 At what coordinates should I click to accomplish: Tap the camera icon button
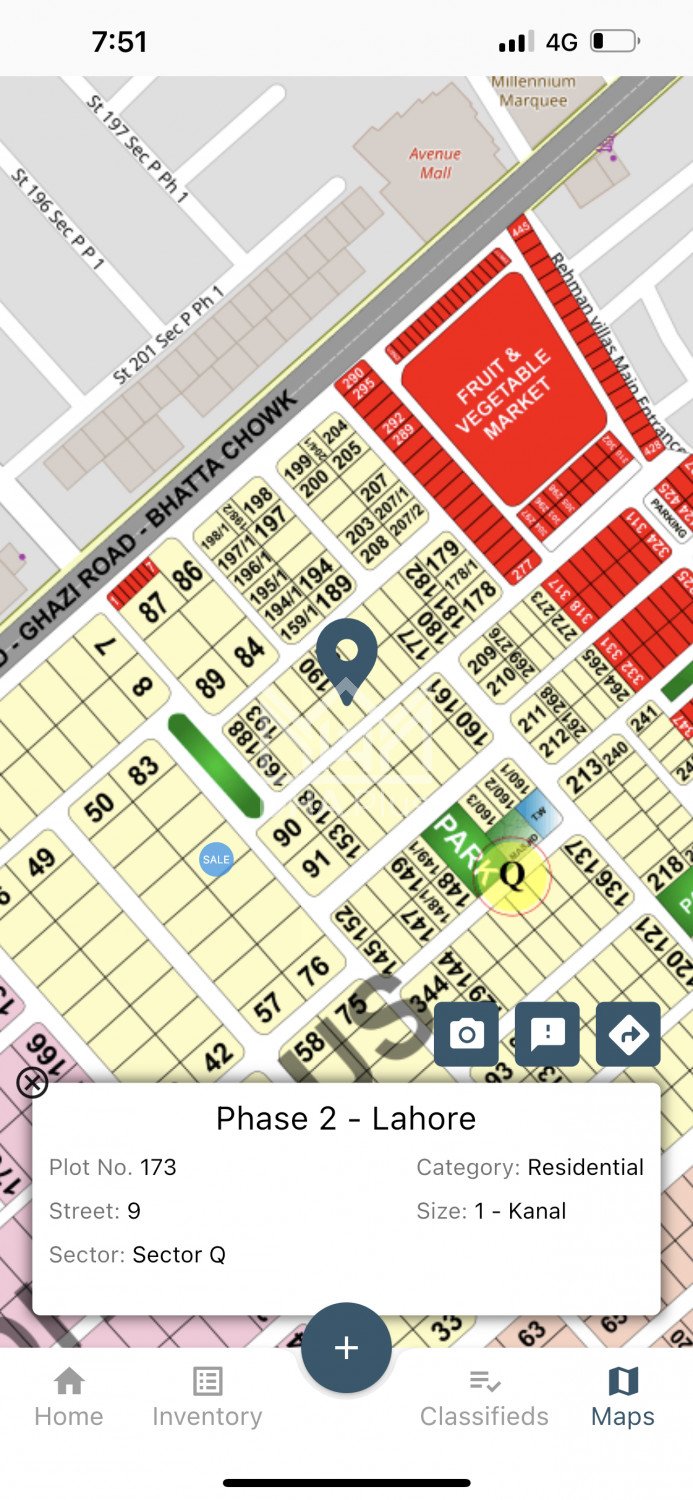[466, 1034]
